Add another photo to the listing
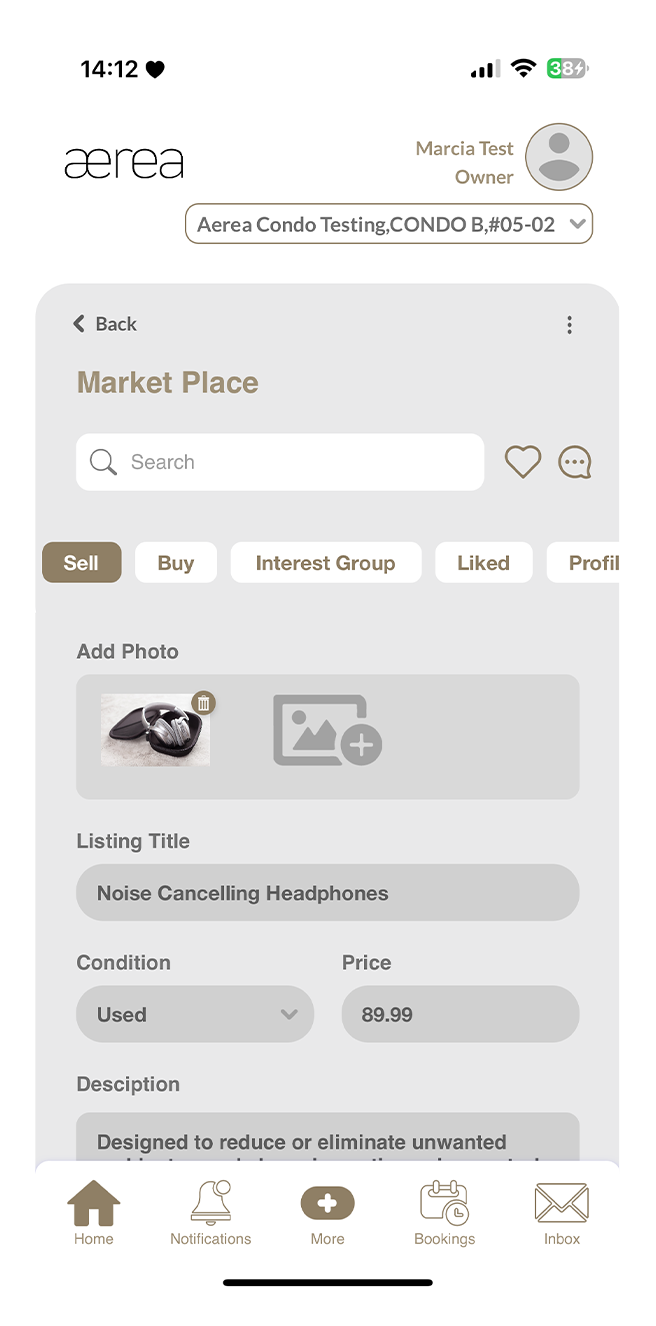 tap(327, 731)
